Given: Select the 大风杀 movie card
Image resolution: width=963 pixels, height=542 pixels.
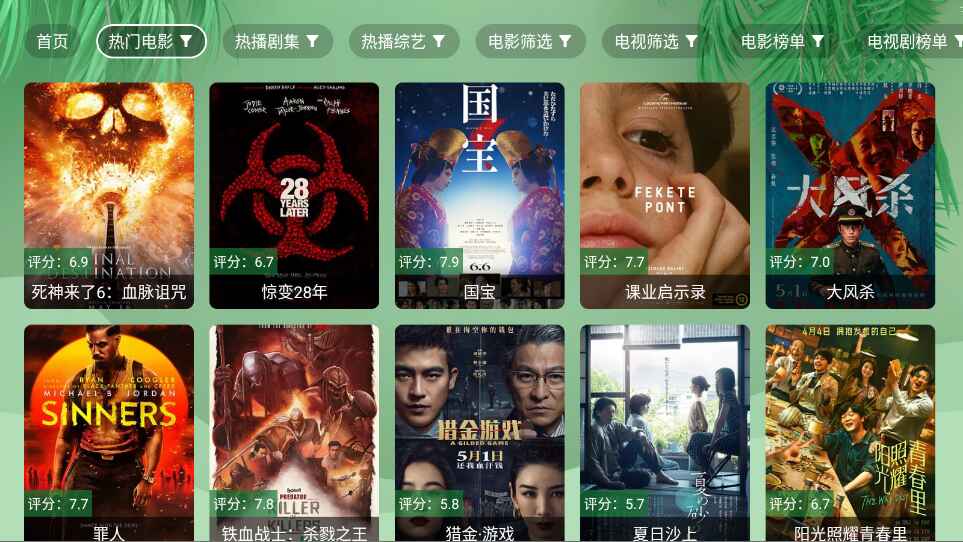Looking at the screenshot, I should click(851, 195).
